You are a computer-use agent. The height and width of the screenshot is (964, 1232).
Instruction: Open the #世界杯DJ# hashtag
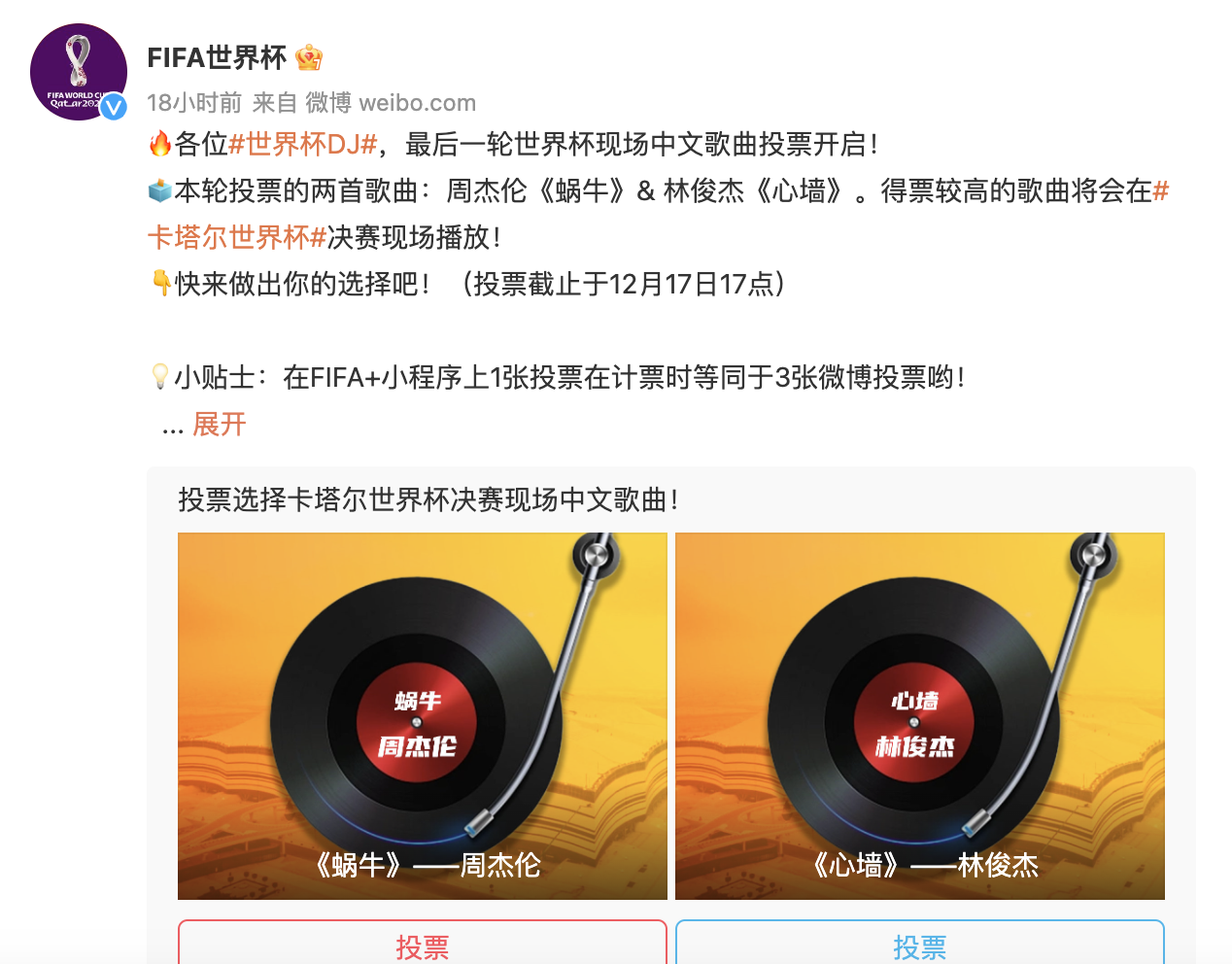point(302,145)
